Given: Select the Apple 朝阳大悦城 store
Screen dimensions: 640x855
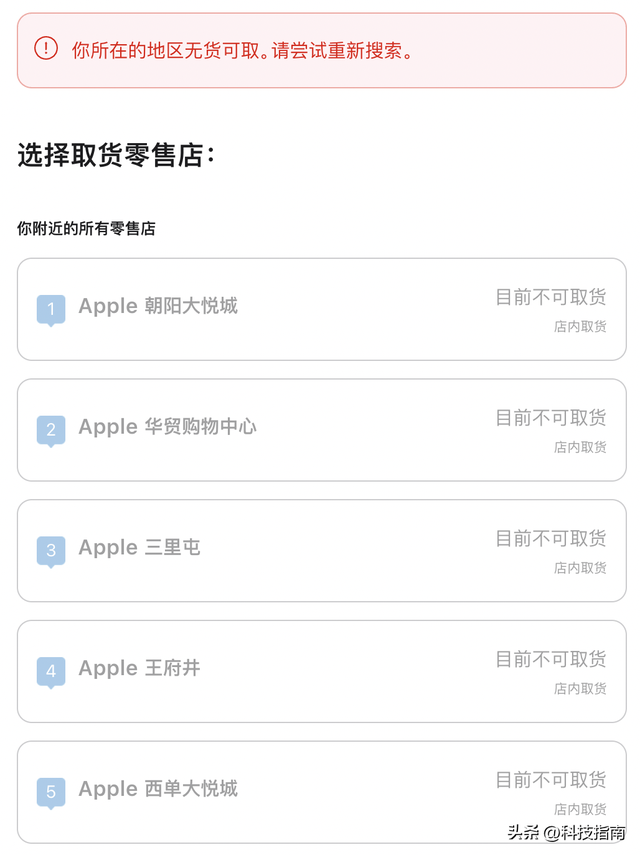Looking at the screenshot, I should (x=320, y=309).
